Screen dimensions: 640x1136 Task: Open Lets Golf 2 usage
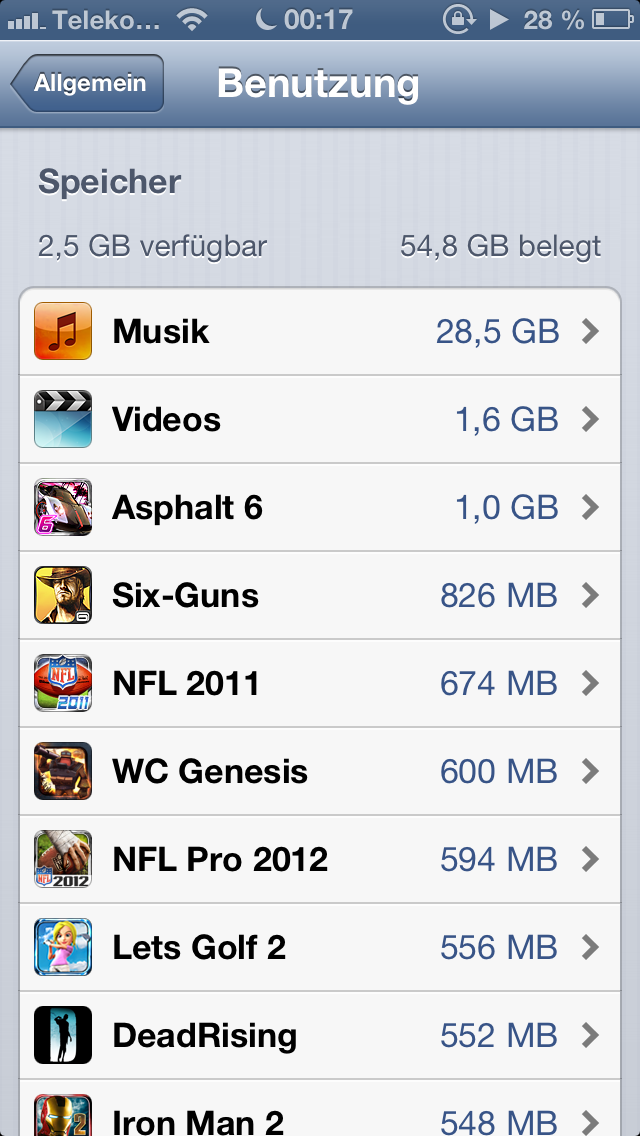click(320, 948)
